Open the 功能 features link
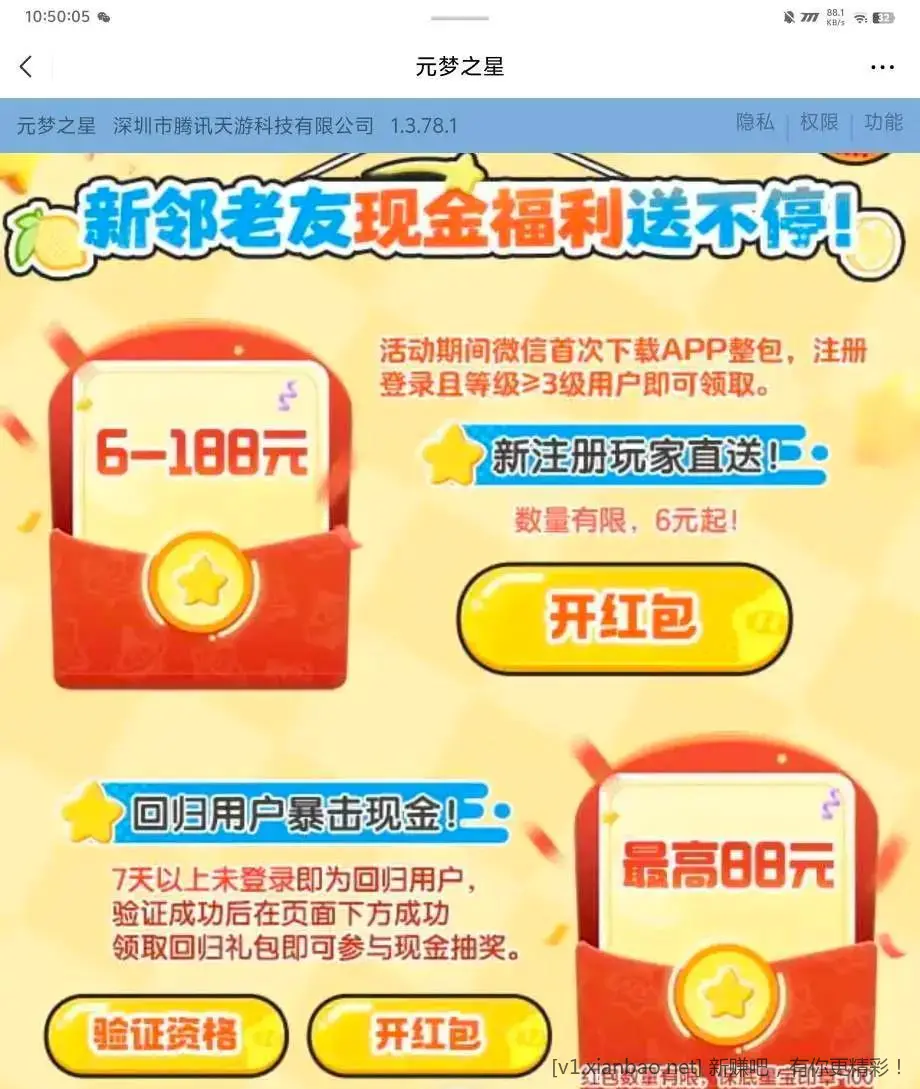 (x=883, y=123)
